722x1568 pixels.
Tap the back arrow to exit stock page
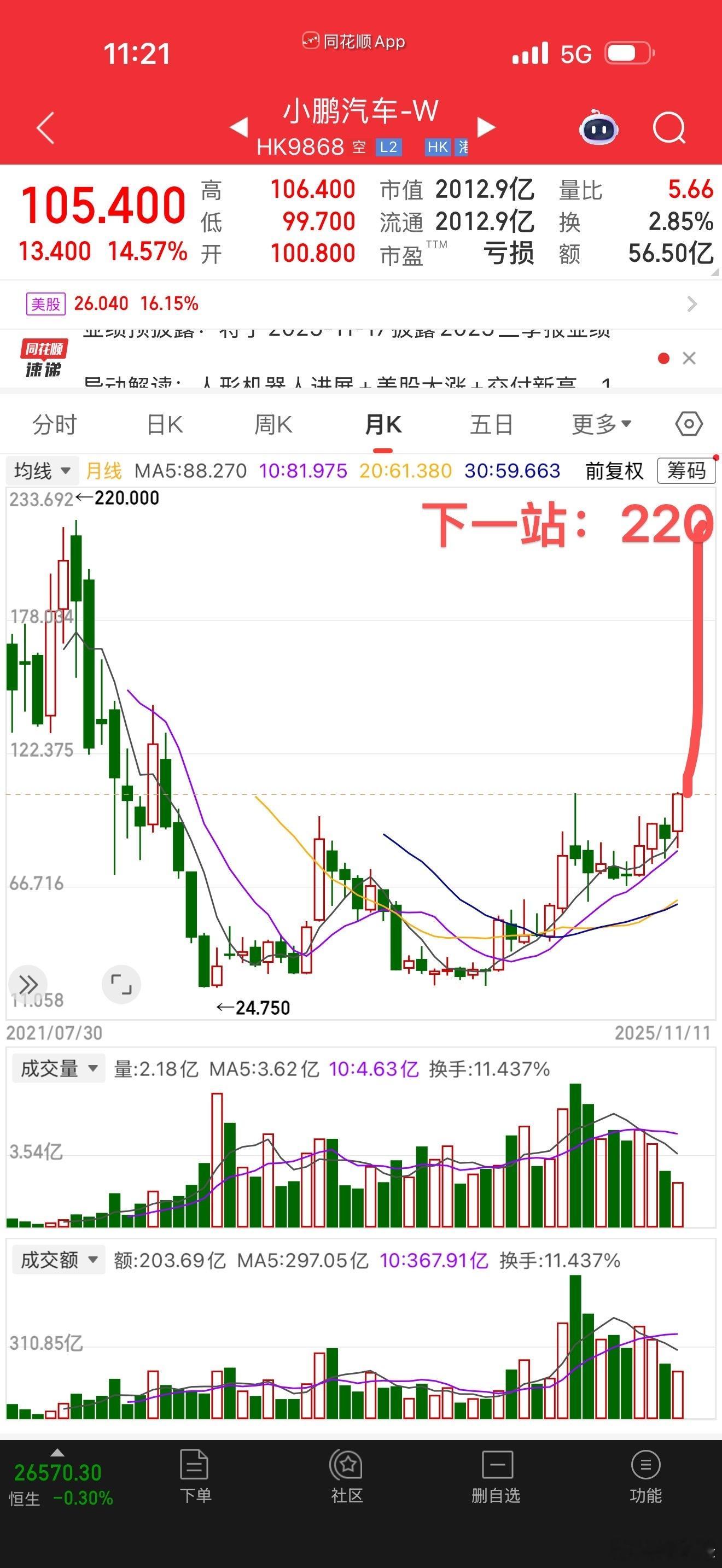click(x=45, y=128)
